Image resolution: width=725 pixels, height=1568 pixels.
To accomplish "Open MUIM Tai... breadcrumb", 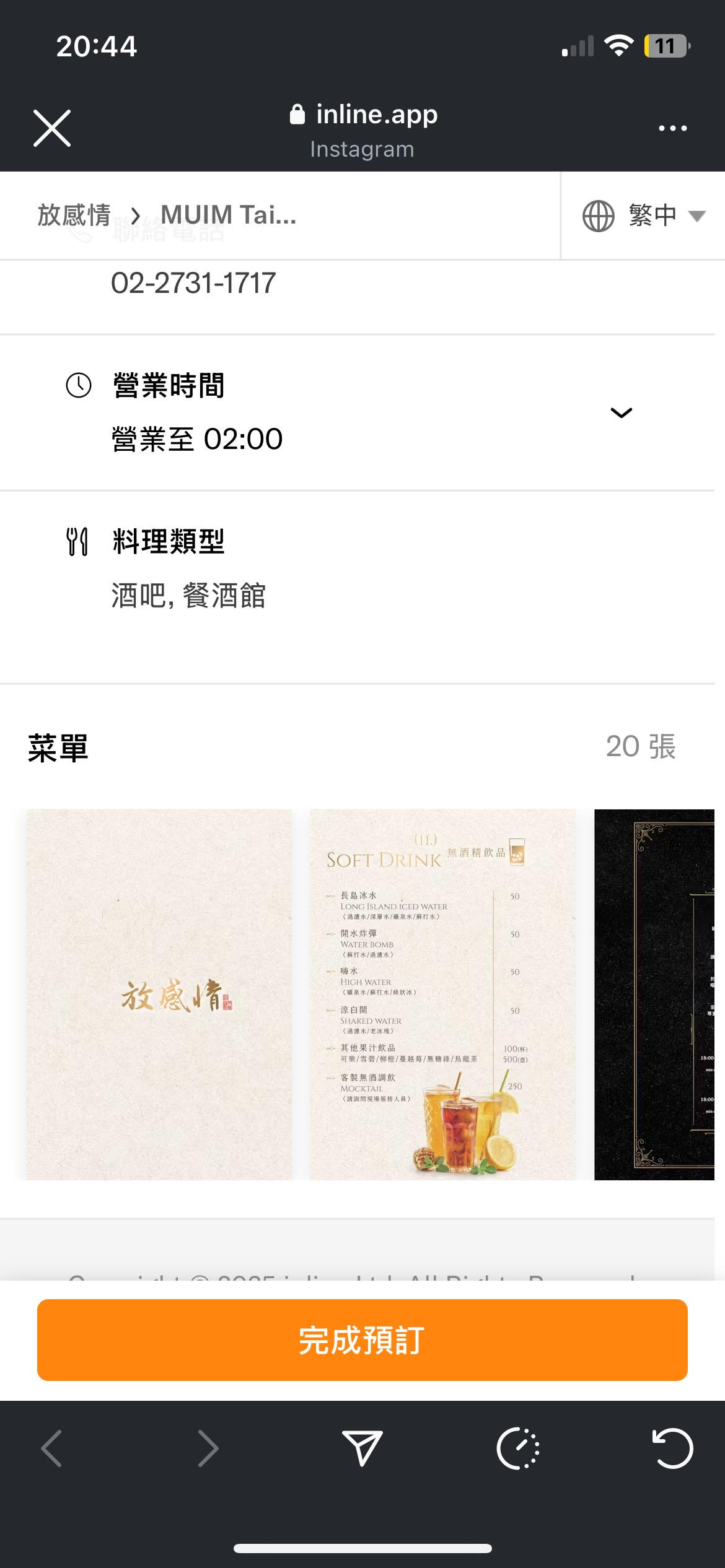I will pyautogui.click(x=228, y=216).
